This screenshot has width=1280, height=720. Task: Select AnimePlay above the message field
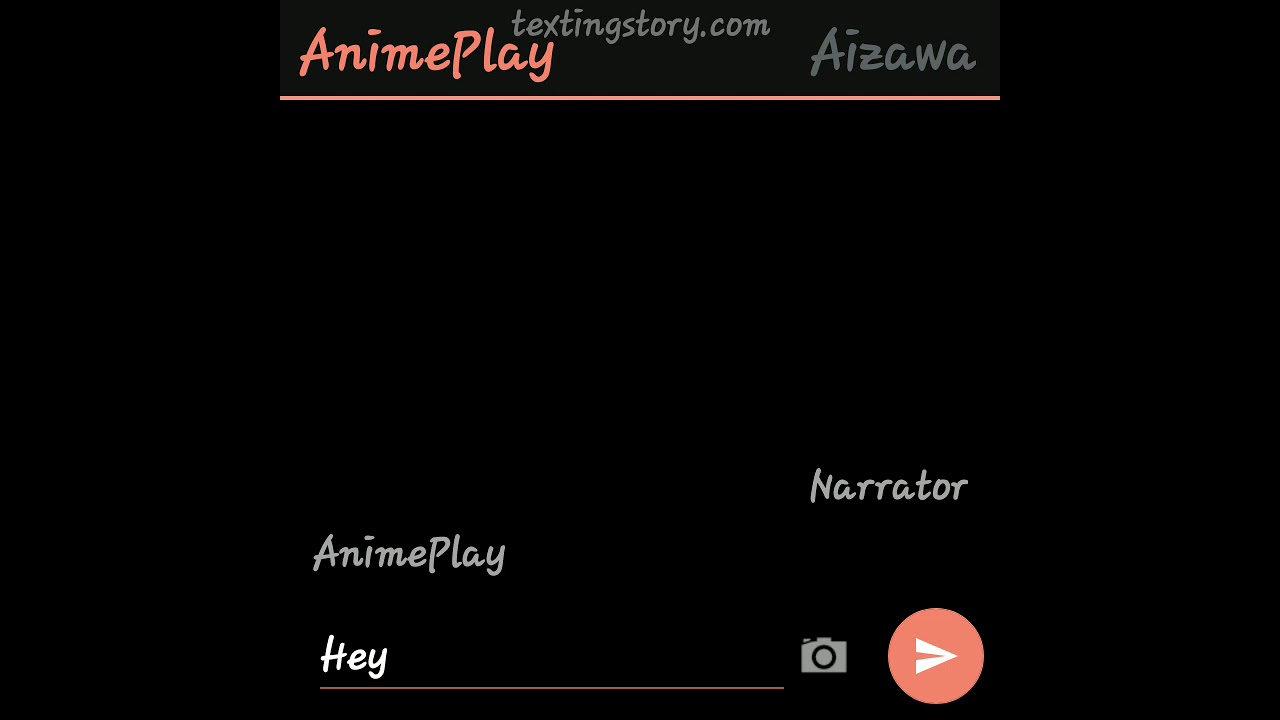pos(409,553)
